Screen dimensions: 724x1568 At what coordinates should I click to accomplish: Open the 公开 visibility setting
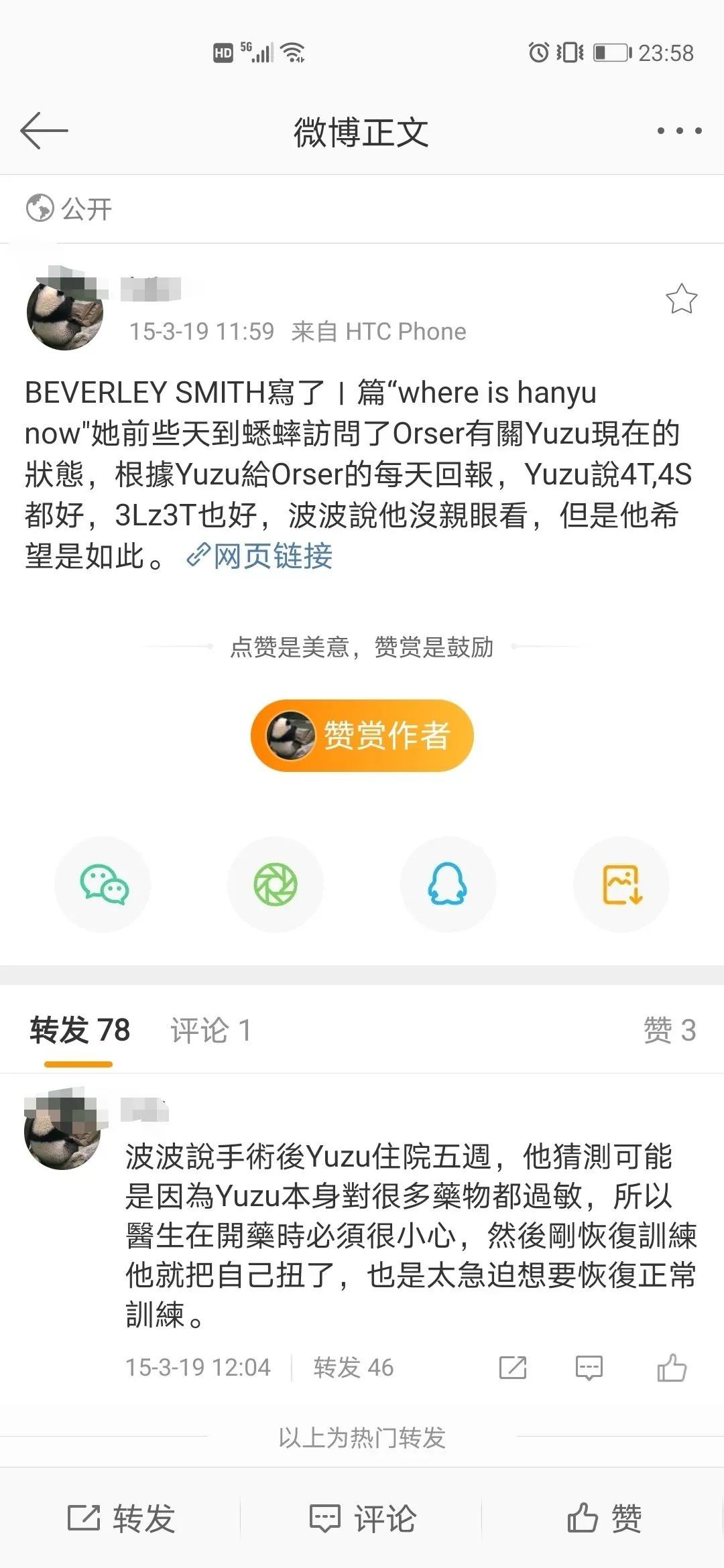click(x=67, y=208)
